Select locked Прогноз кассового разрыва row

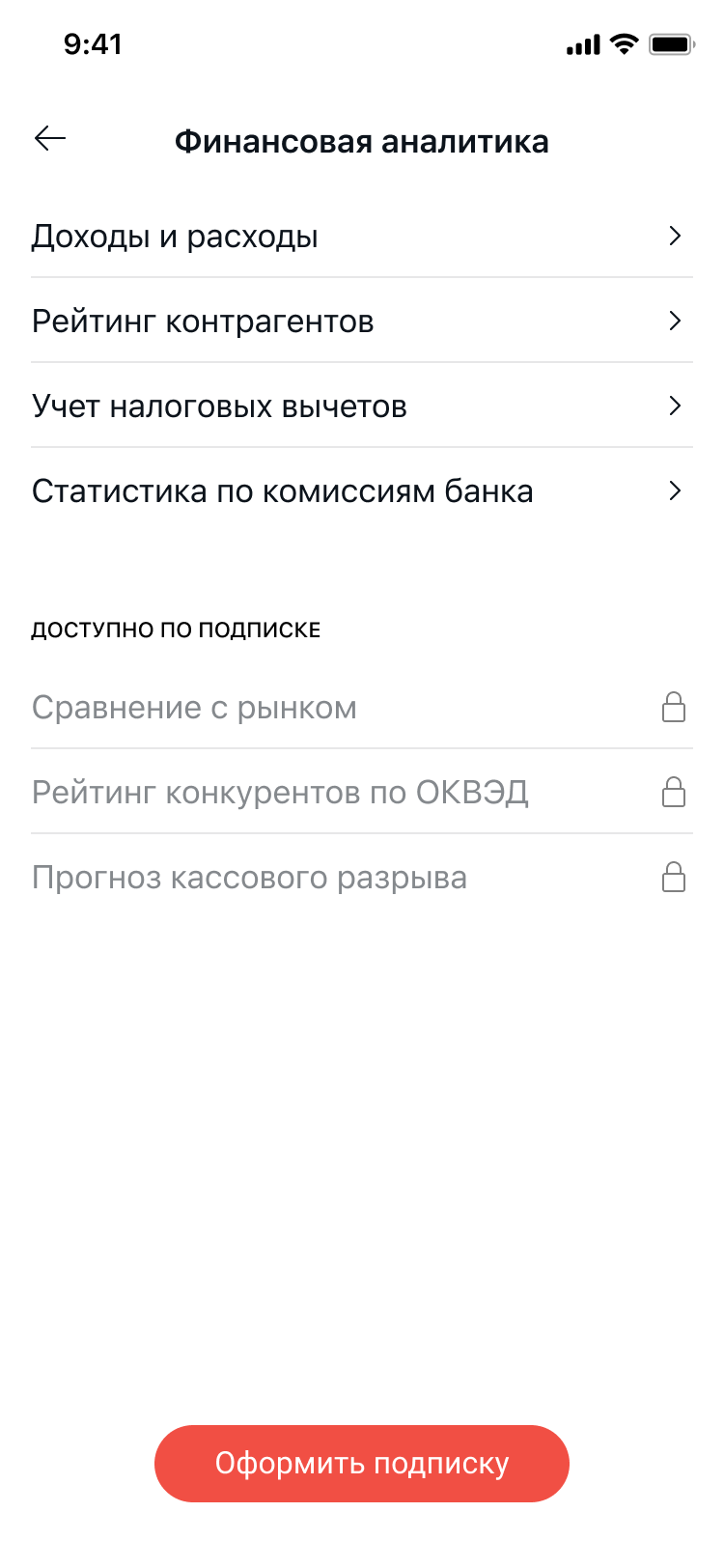tap(361, 878)
